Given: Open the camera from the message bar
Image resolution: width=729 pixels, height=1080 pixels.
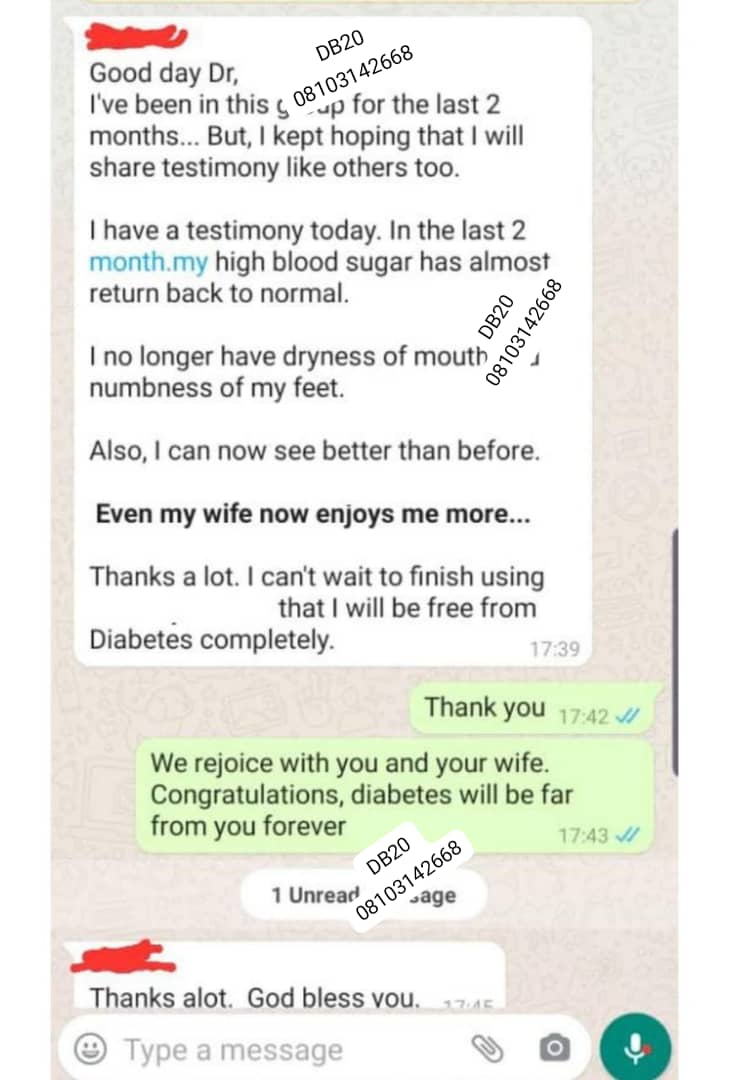Looking at the screenshot, I should (x=554, y=1048).
